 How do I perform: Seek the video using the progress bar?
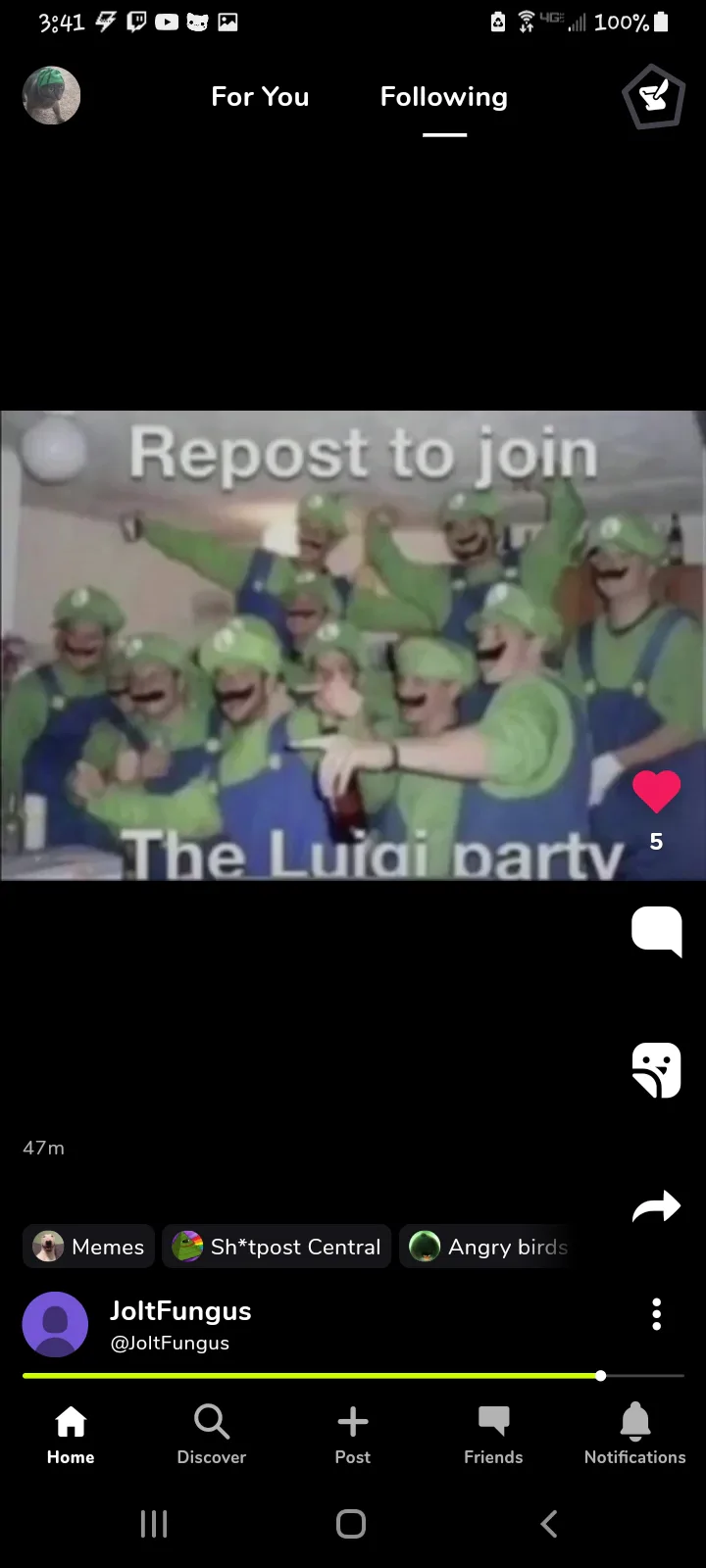tap(353, 1376)
